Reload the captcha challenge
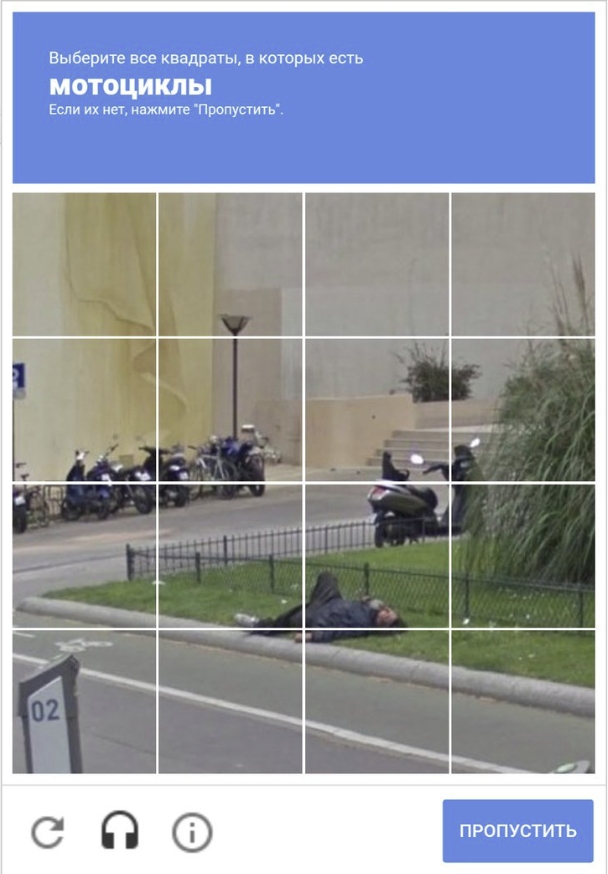The width and height of the screenshot is (608, 874). (x=47, y=831)
